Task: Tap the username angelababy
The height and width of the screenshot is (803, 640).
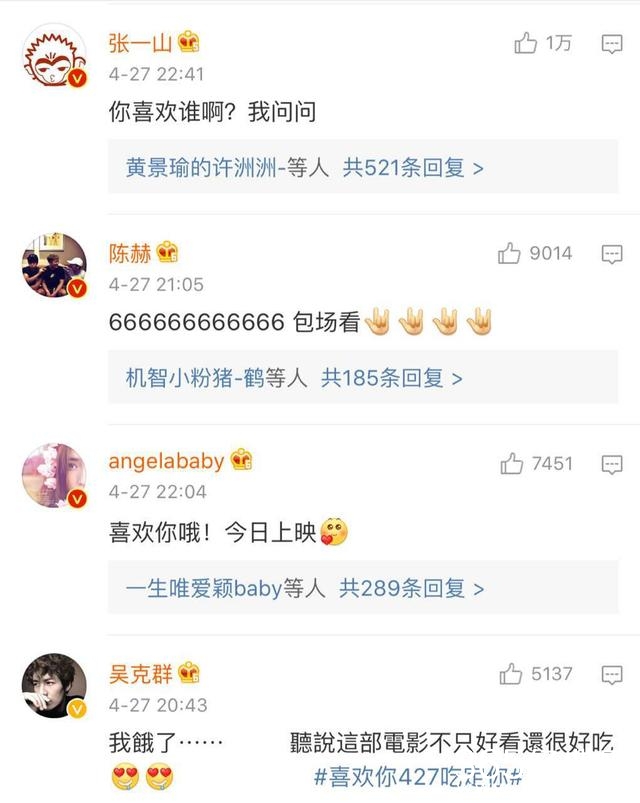Action: [x=166, y=461]
